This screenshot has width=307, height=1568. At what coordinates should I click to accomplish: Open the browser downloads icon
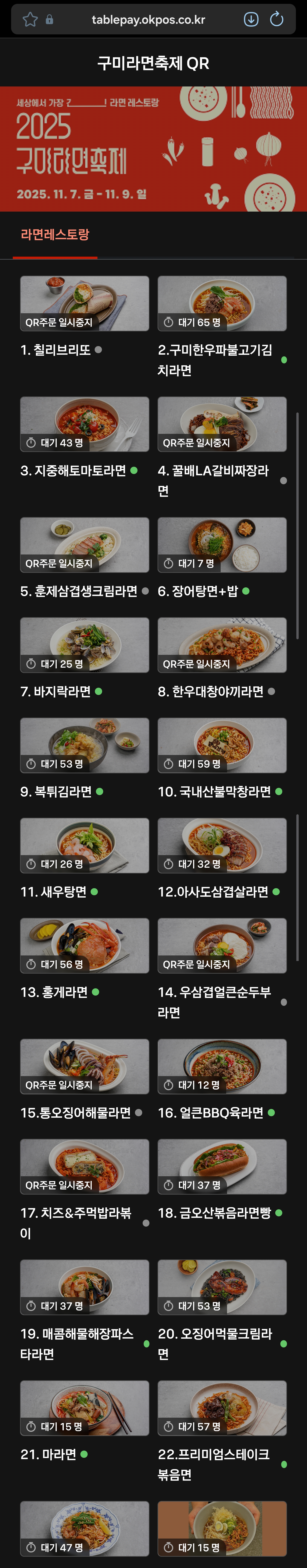(x=251, y=19)
